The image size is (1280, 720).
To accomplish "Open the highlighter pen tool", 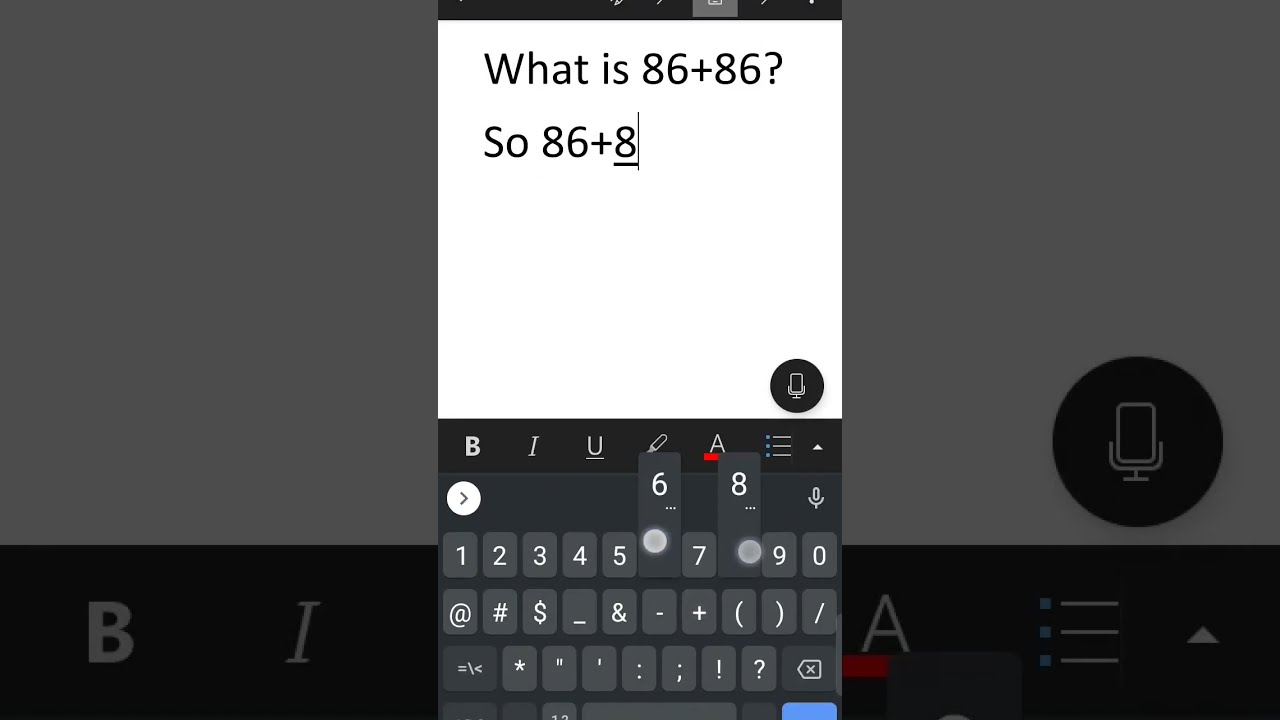I will click(x=656, y=445).
